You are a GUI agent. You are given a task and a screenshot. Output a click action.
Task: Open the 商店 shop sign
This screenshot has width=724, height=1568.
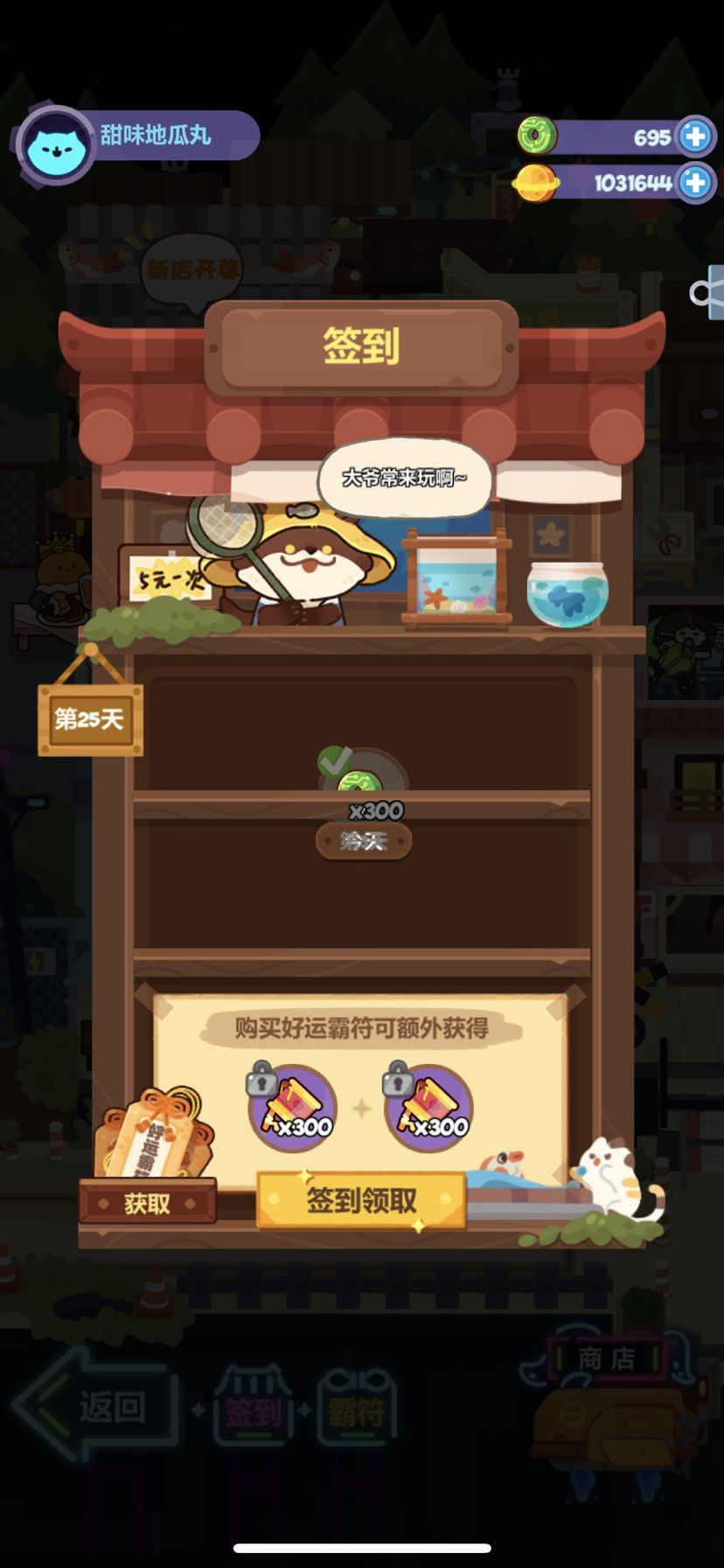tap(607, 1358)
